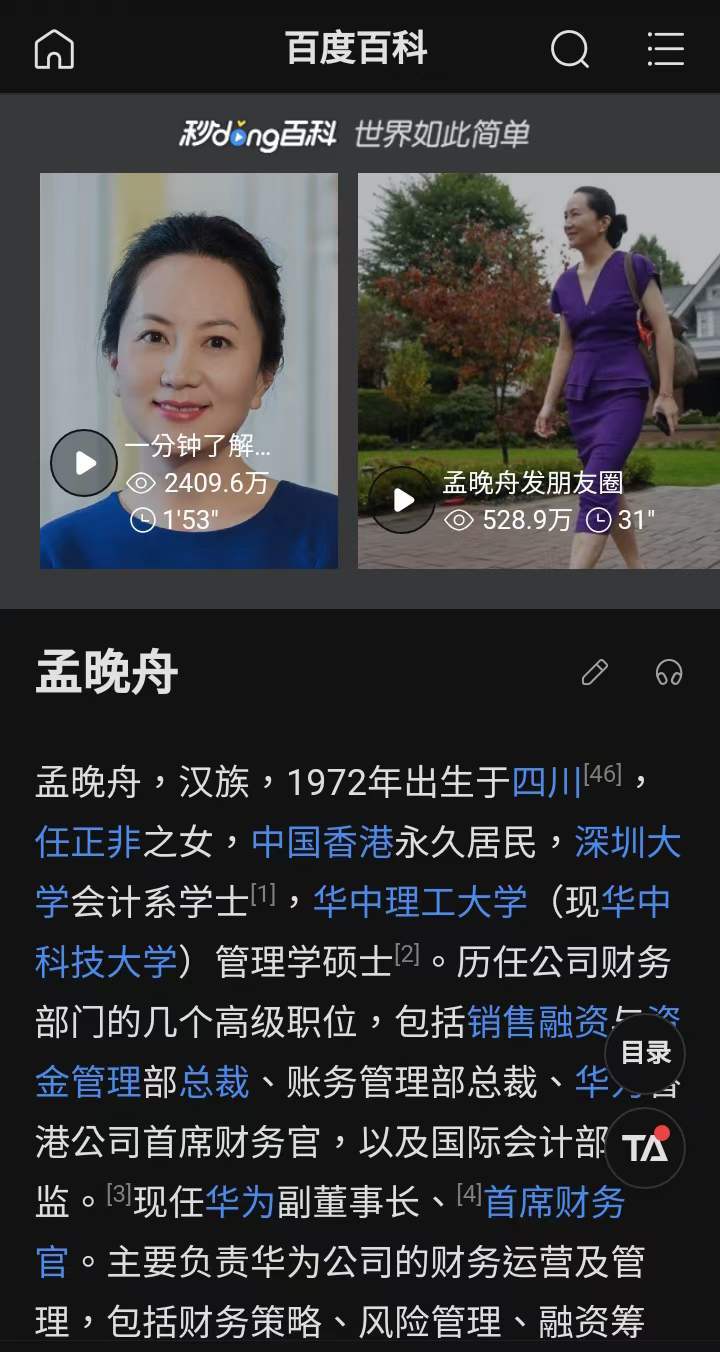This screenshot has width=720, height=1352.
Task: Open the 任正非 link
Action: (88, 842)
